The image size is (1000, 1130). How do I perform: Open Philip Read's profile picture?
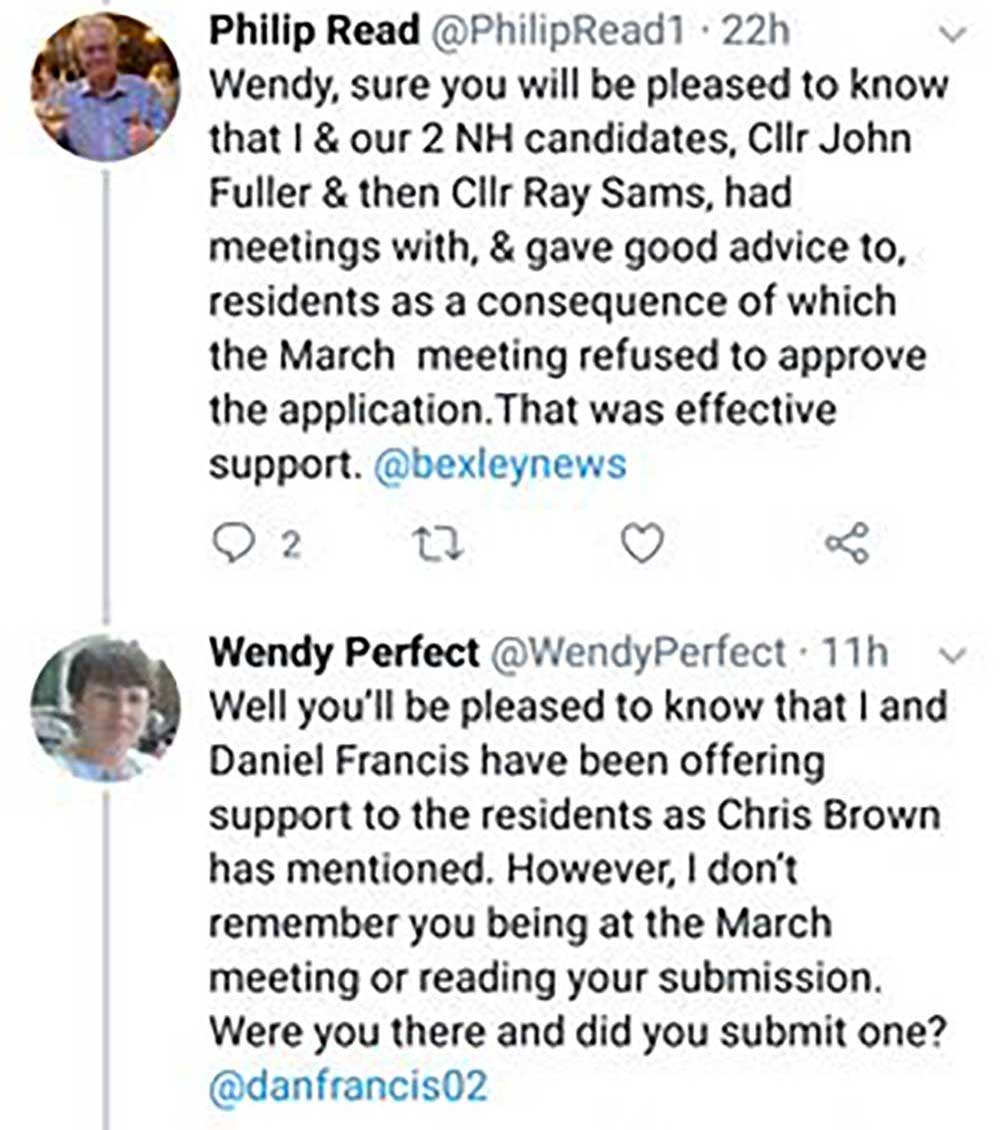[105, 87]
